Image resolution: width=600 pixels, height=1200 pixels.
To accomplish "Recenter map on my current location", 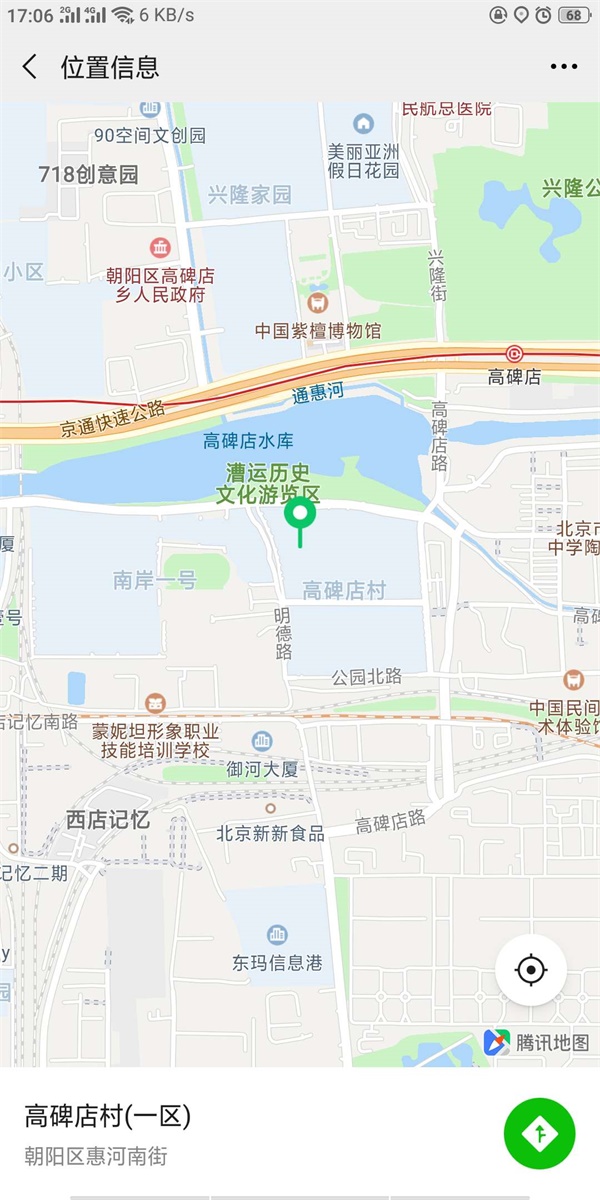I will (530, 969).
